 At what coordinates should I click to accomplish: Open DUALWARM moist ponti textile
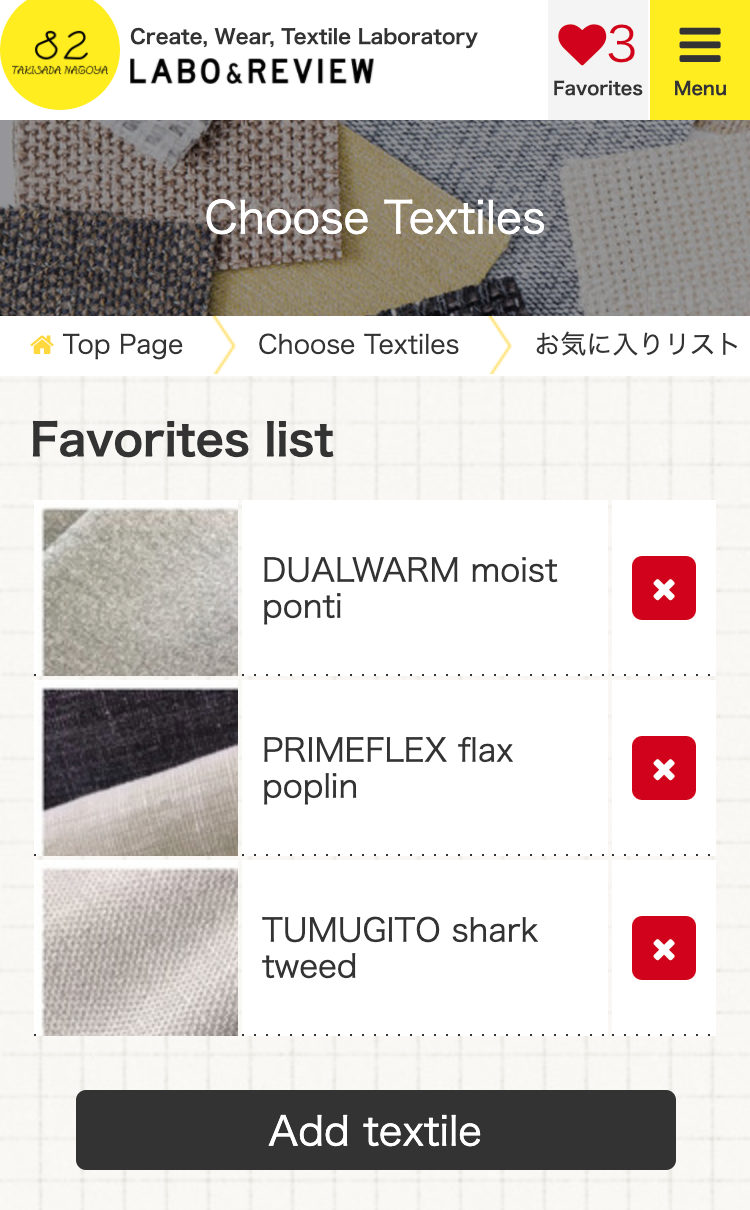[x=410, y=588]
